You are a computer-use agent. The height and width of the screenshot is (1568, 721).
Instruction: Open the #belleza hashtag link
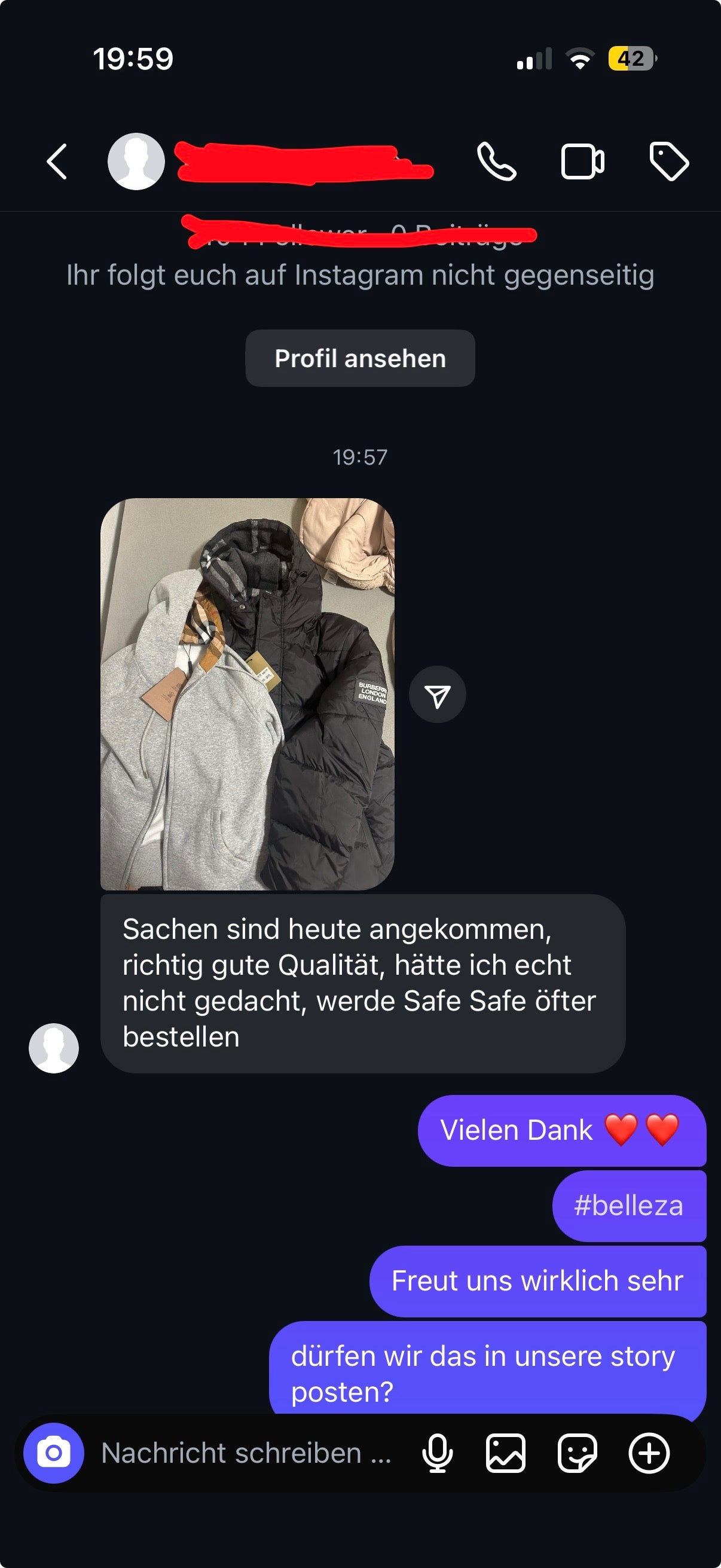pyautogui.click(x=628, y=1206)
